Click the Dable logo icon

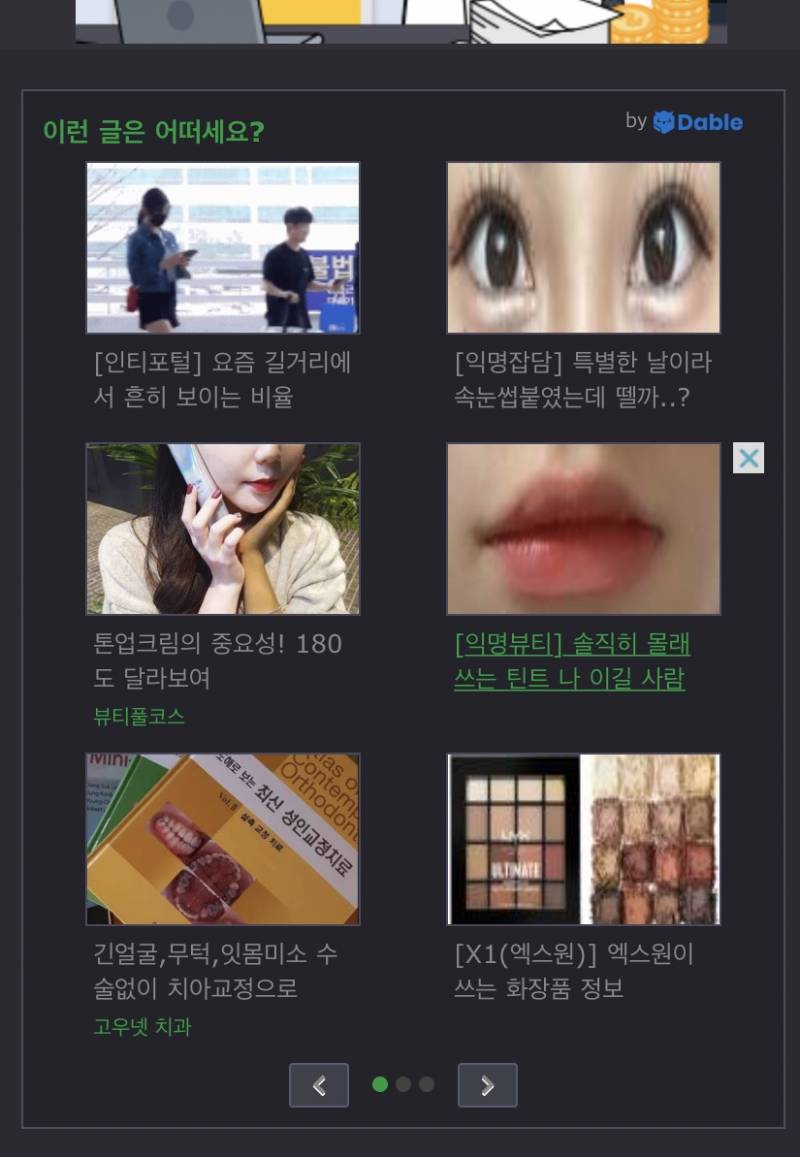[x=664, y=122]
